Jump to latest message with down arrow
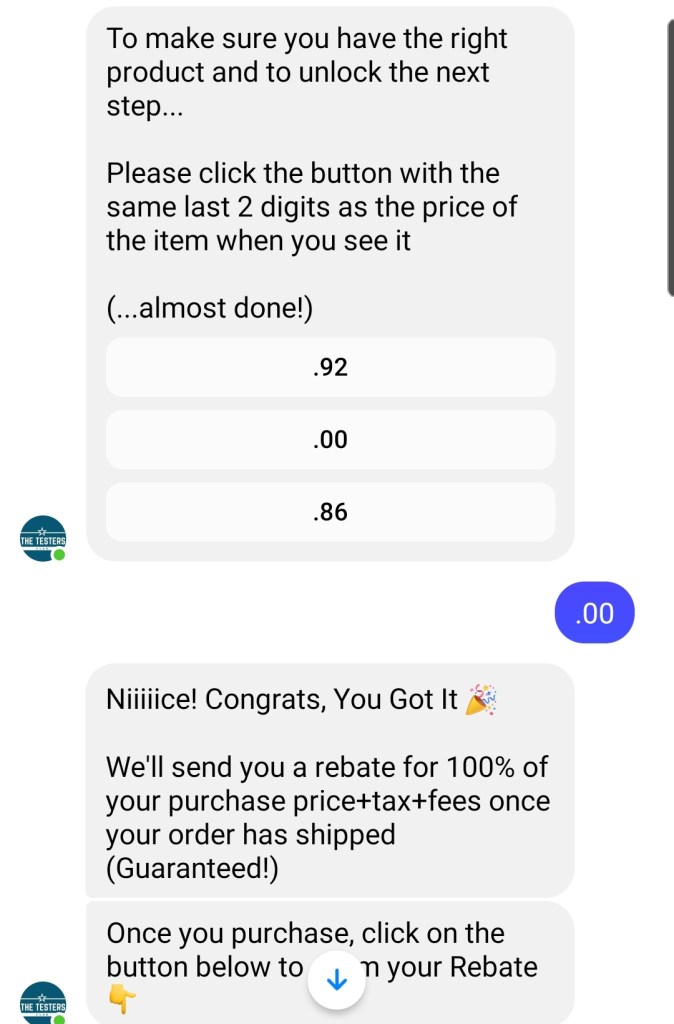Screen dimensions: 674x1024 click(337, 981)
